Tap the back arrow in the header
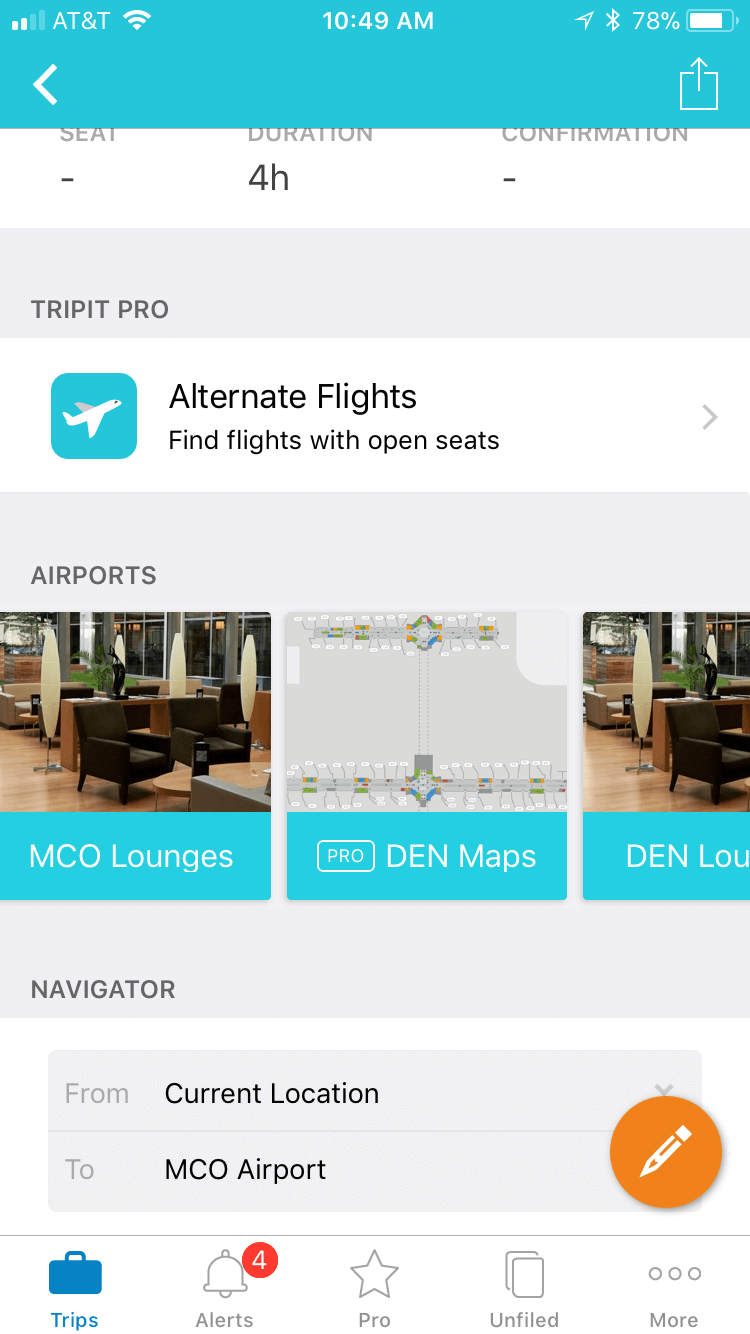 tap(45, 84)
